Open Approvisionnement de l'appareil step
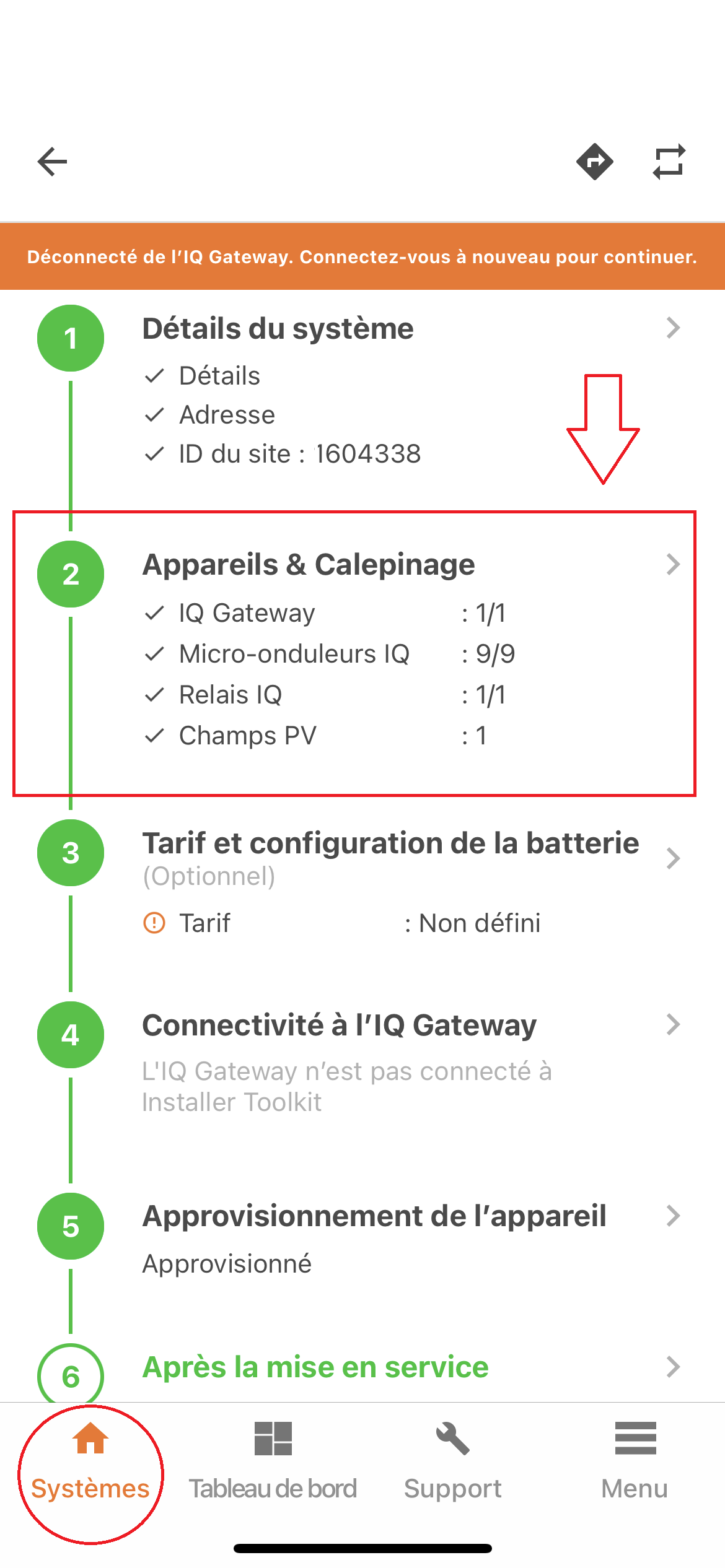 point(374,1216)
